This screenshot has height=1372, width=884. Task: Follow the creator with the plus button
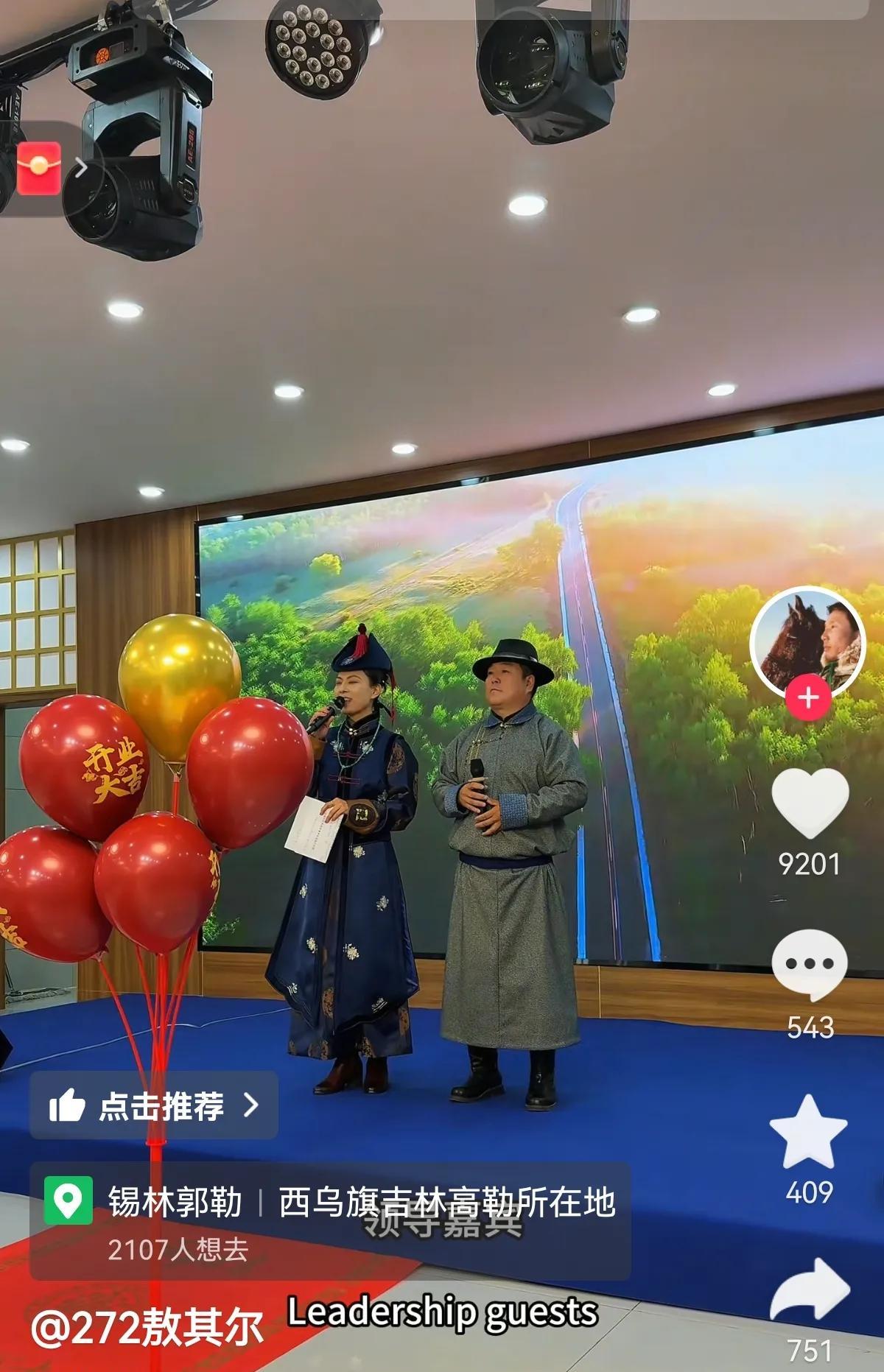pyautogui.click(x=808, y=697)
